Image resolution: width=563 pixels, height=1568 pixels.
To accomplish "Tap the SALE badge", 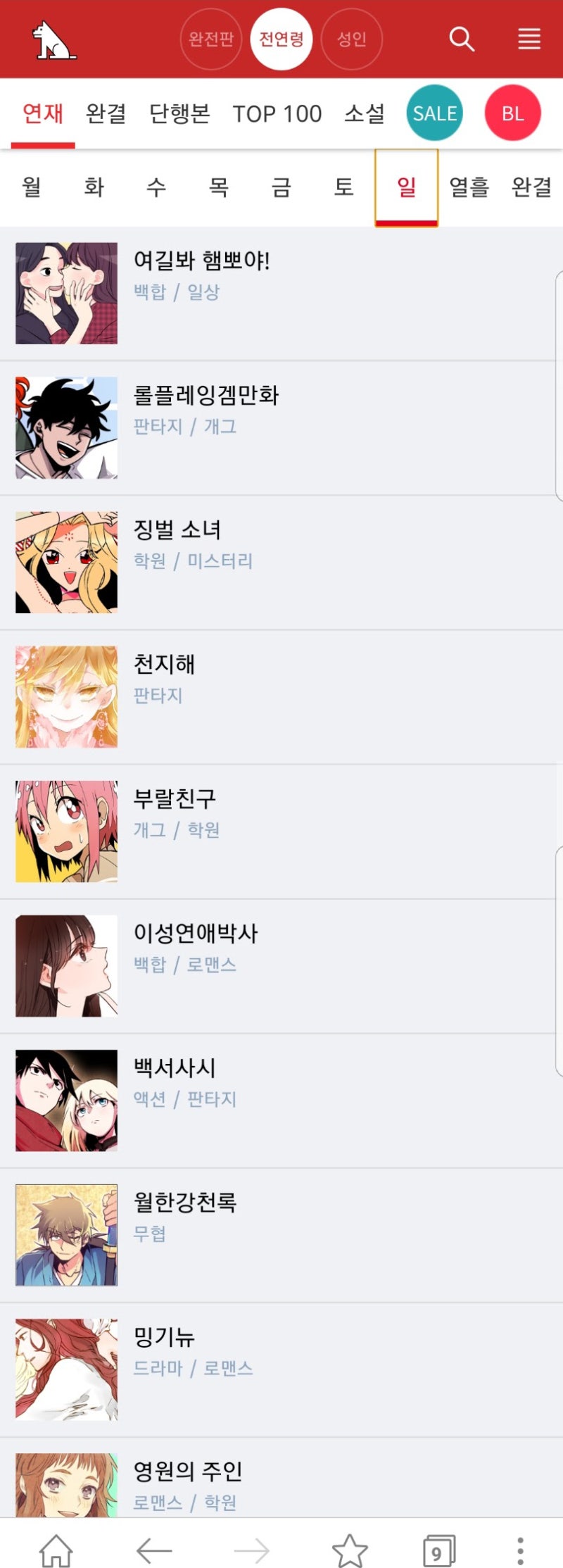I will click(434, 113).
